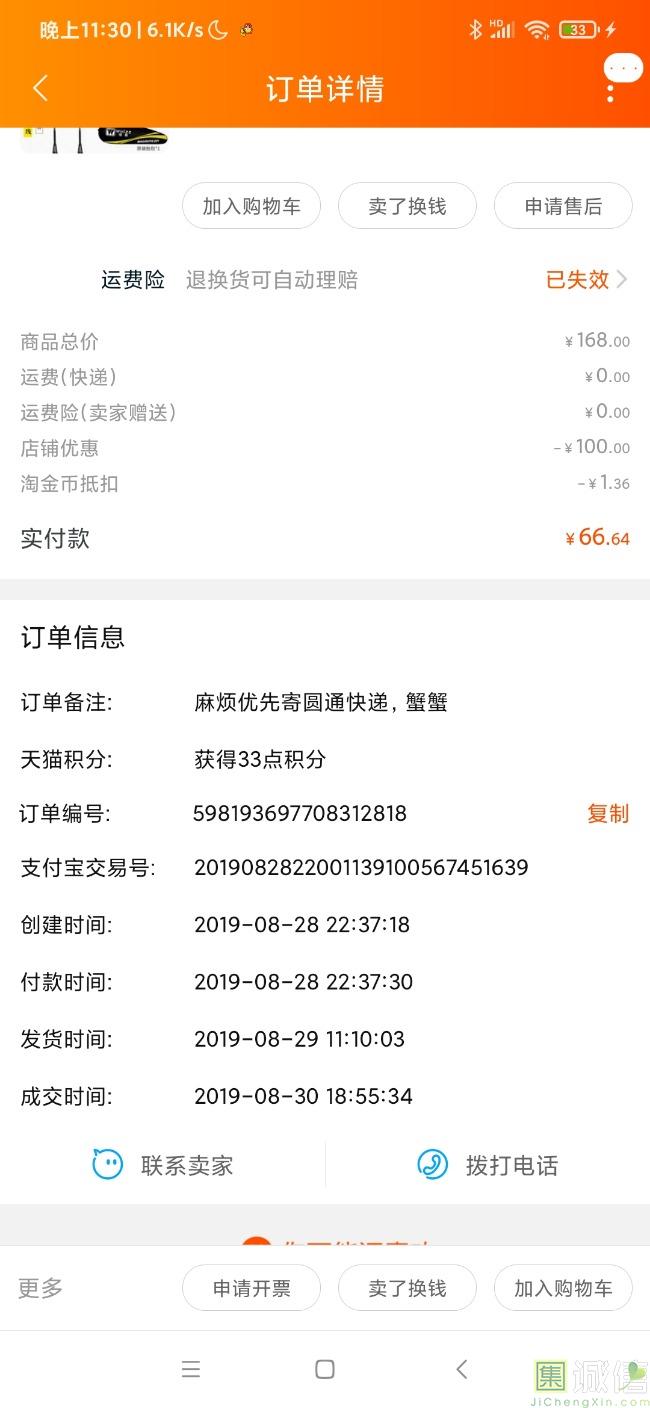The width and height of the screenshot is (650, 1408).
Task: Go back from the order details page
Action: pyautogui.click(x=41, y=89)
